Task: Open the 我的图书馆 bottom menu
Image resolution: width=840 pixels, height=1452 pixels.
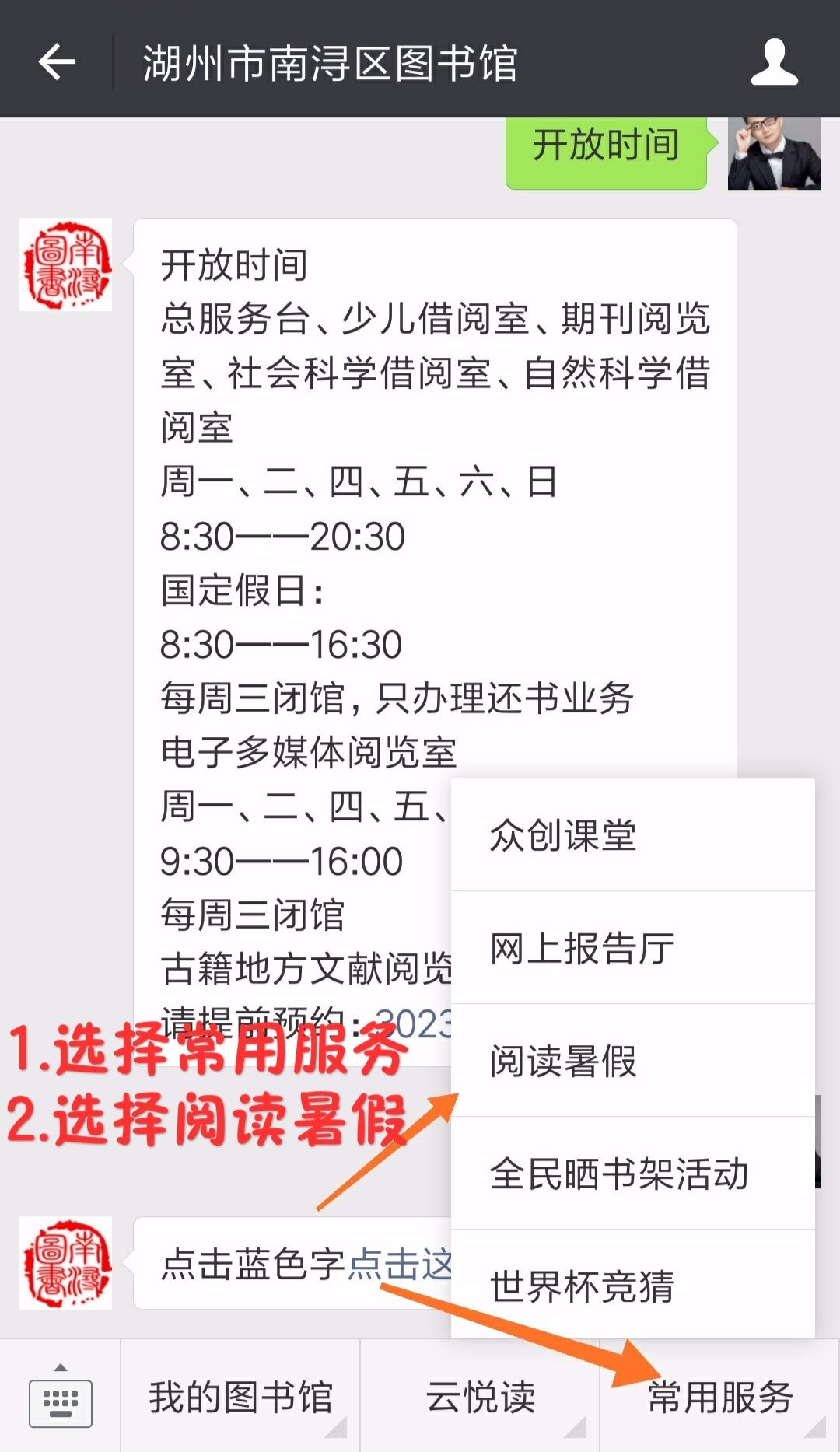Action: point(240,1397)
